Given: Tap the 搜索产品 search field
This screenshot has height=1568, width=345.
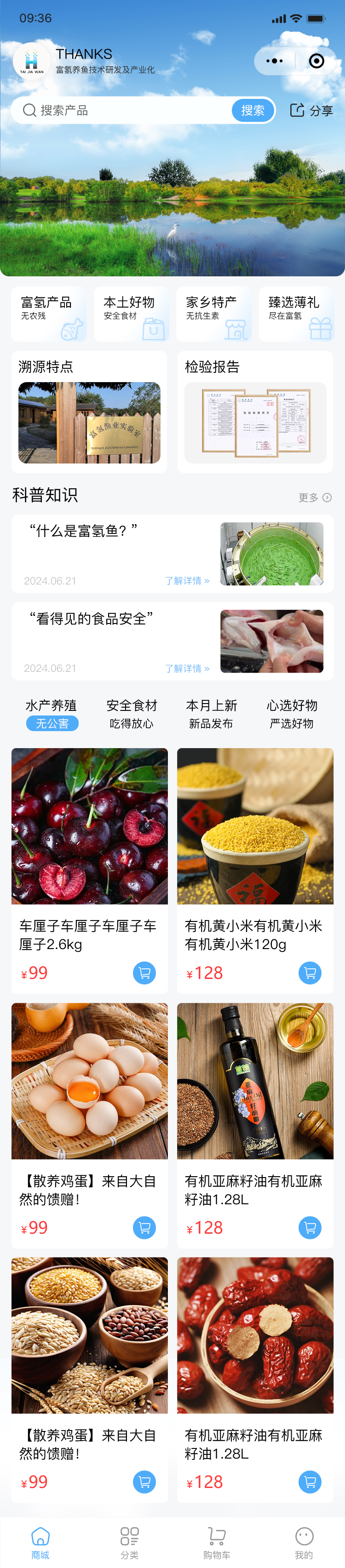Looking at the screenshot, I should point(122,110).
